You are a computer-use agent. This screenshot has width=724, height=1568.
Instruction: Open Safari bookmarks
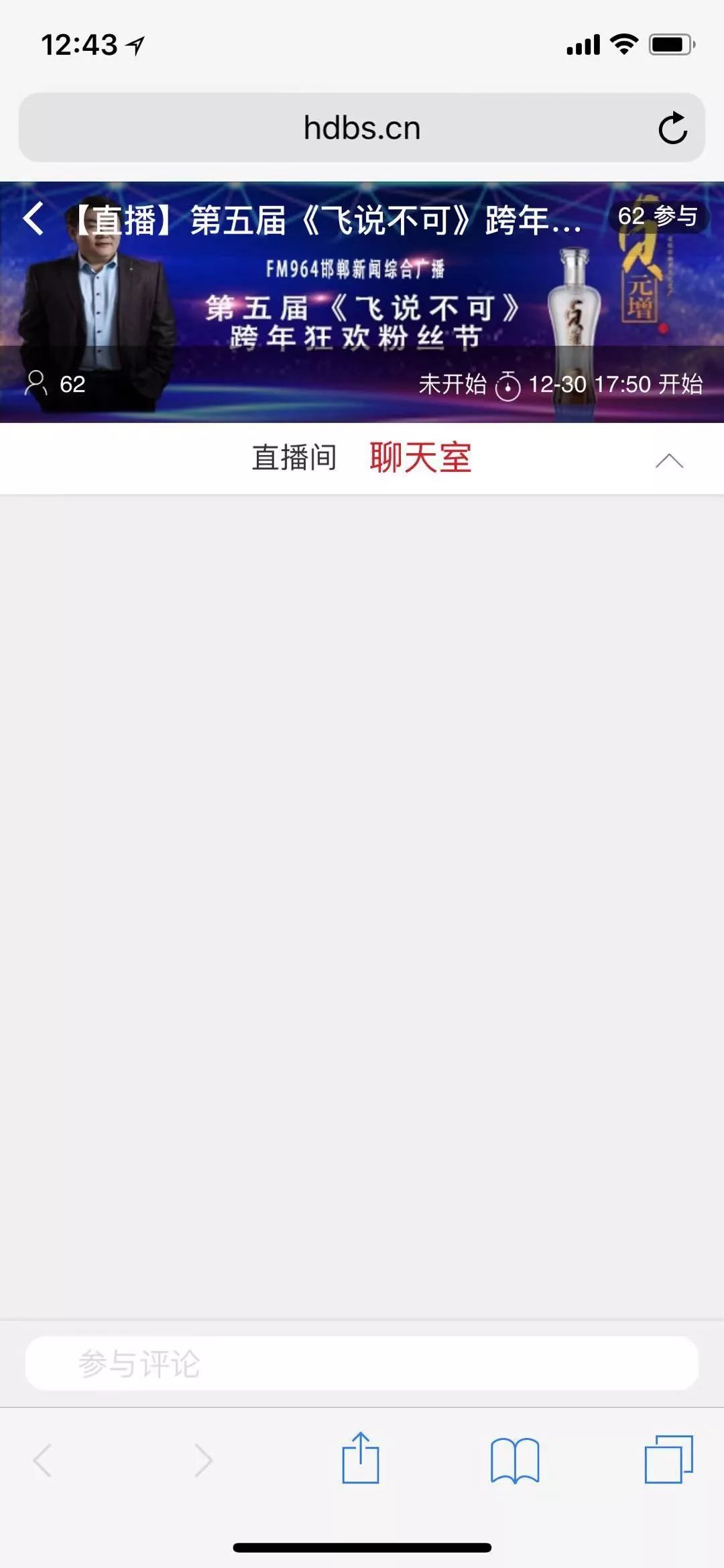tap(514, 1460)
